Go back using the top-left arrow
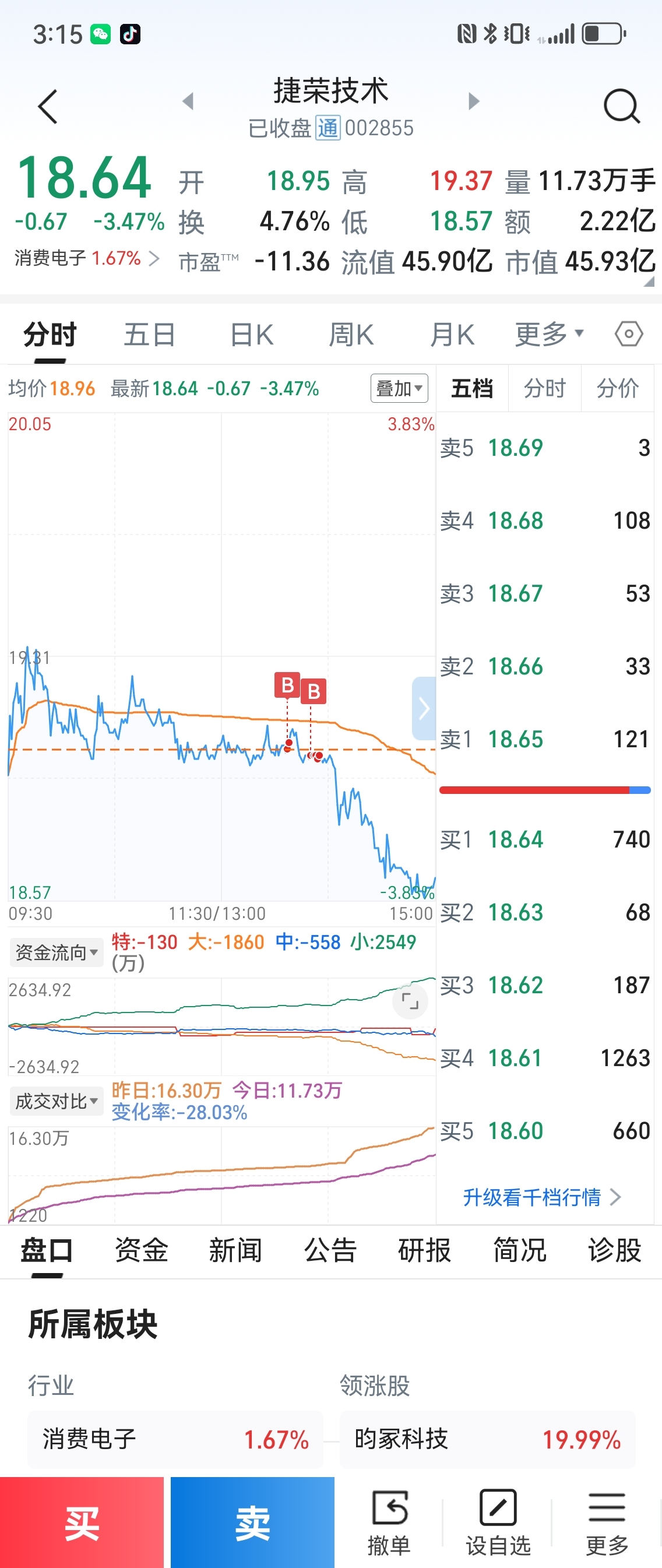The image size is (662, 1568). (x=47, y=107)
